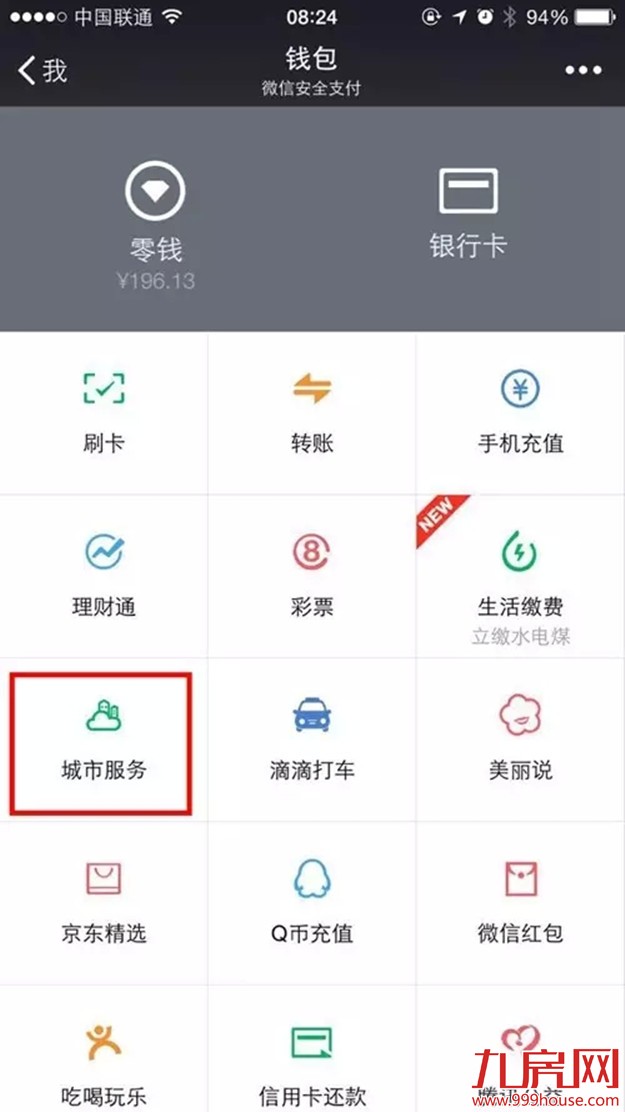Image resolution: width=625 pixels, height=1112 pixels.
Task: Open the 美丽说 shopping tile
Action: pyautogui.click(x=520, y=740)
